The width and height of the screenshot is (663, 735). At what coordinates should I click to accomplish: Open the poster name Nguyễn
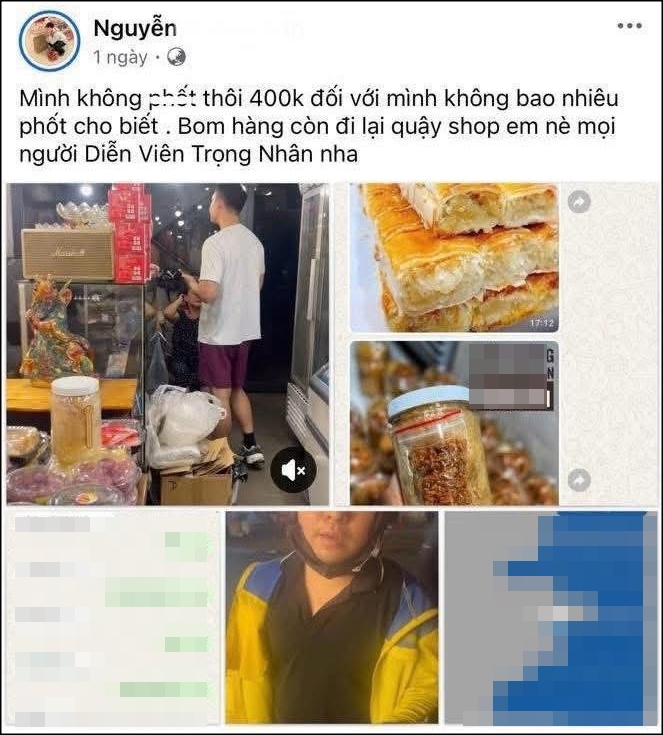click(135, 29)
